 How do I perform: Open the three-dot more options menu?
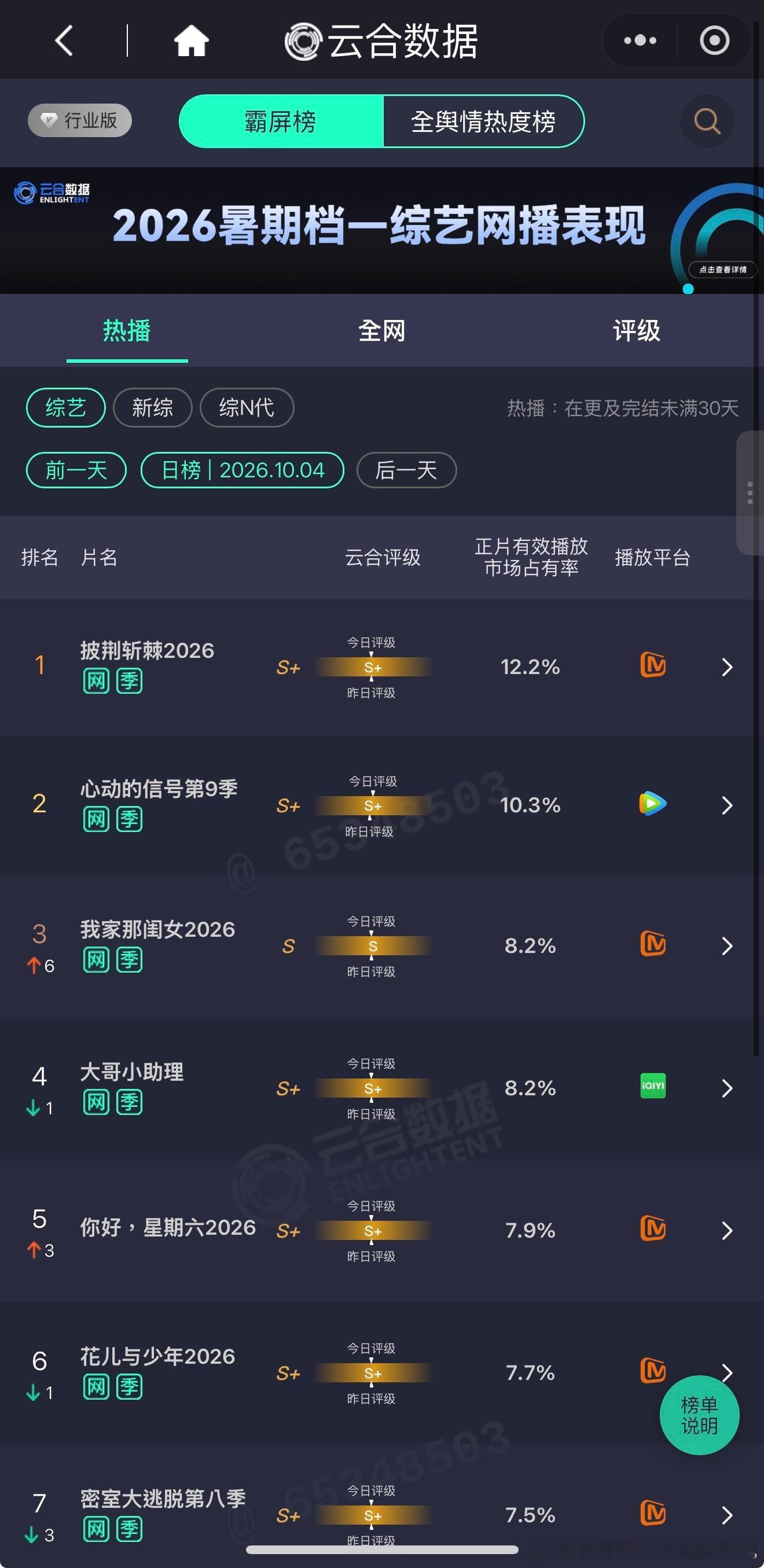(x=640, y=41)
